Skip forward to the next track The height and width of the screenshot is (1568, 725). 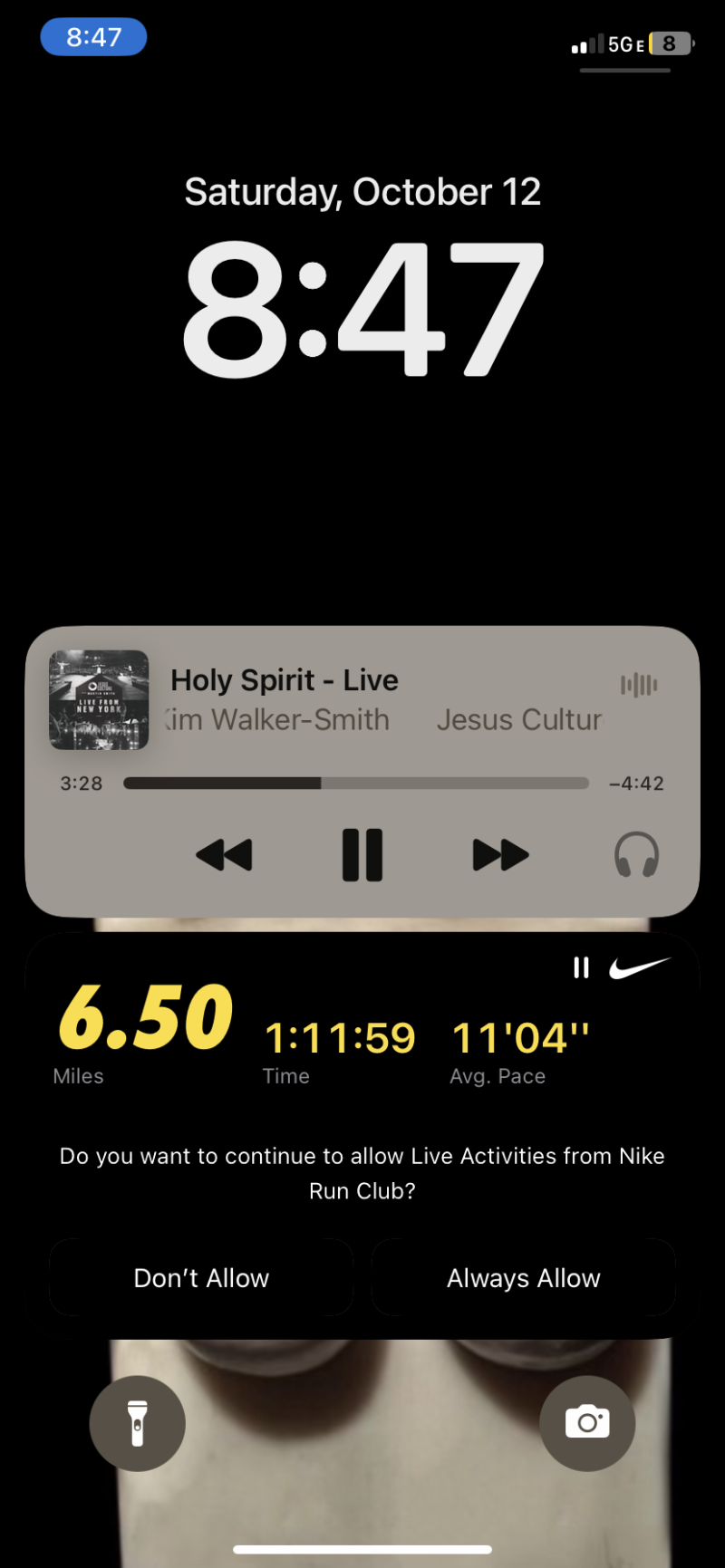tap(500, 855)
